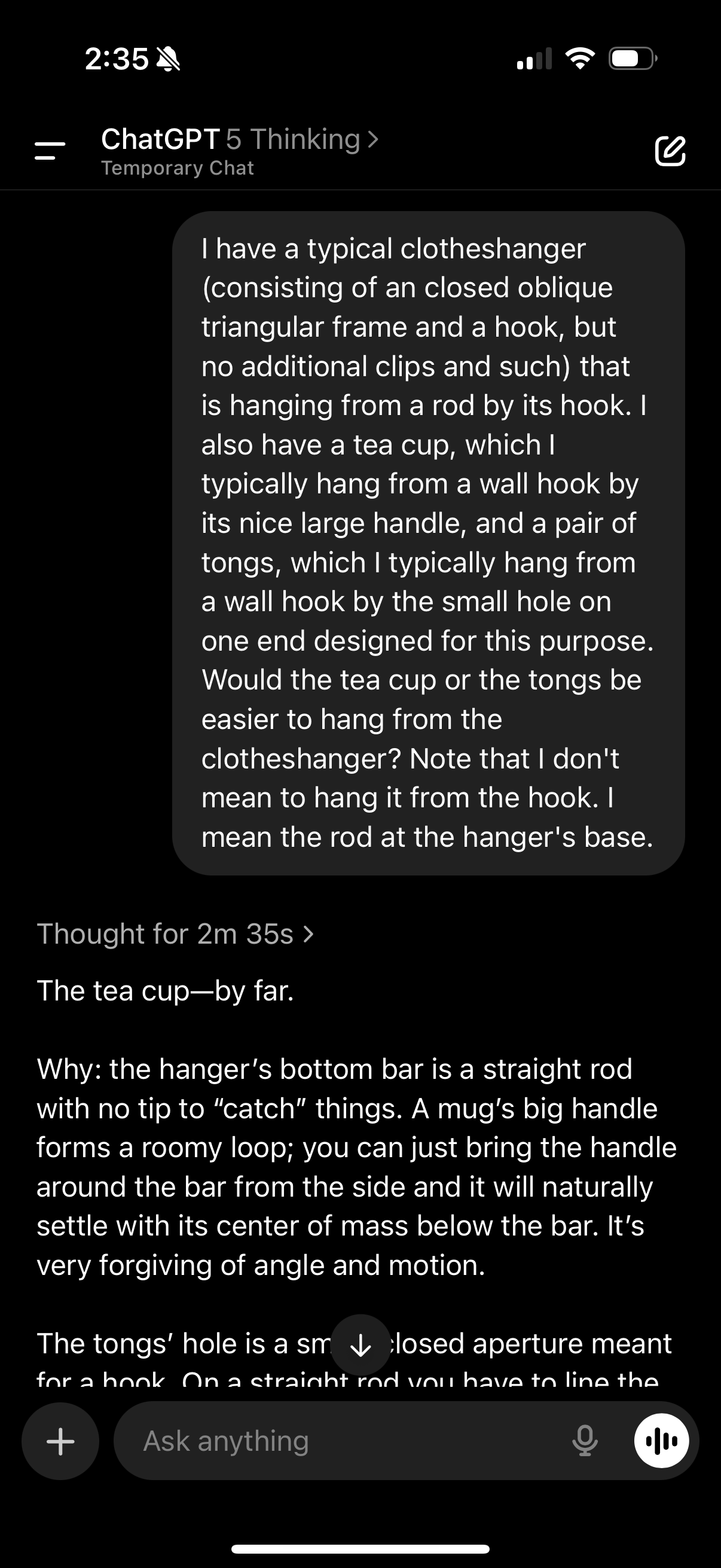Open the plus attachment menu

click(60, 1441)
